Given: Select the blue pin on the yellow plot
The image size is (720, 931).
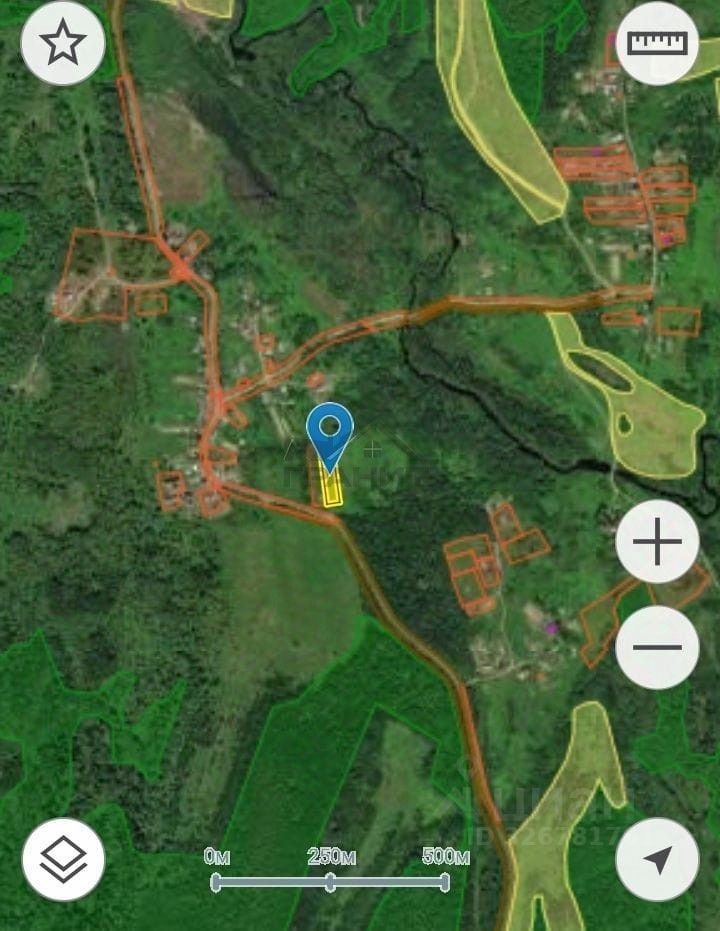Looking at the screenshot, I should click(330, 435).
